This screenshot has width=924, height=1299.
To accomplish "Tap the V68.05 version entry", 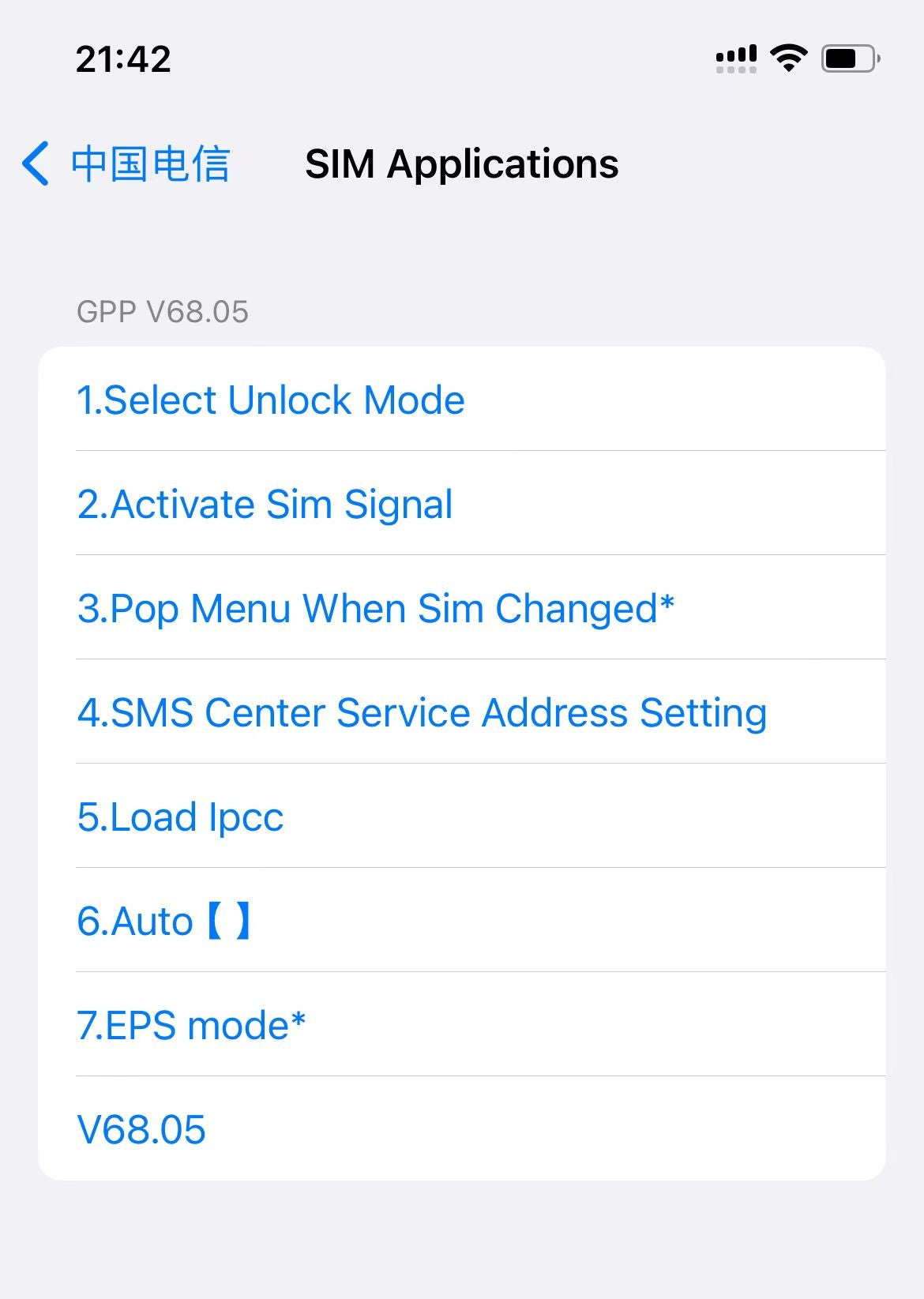I will tap(140, 1129).
